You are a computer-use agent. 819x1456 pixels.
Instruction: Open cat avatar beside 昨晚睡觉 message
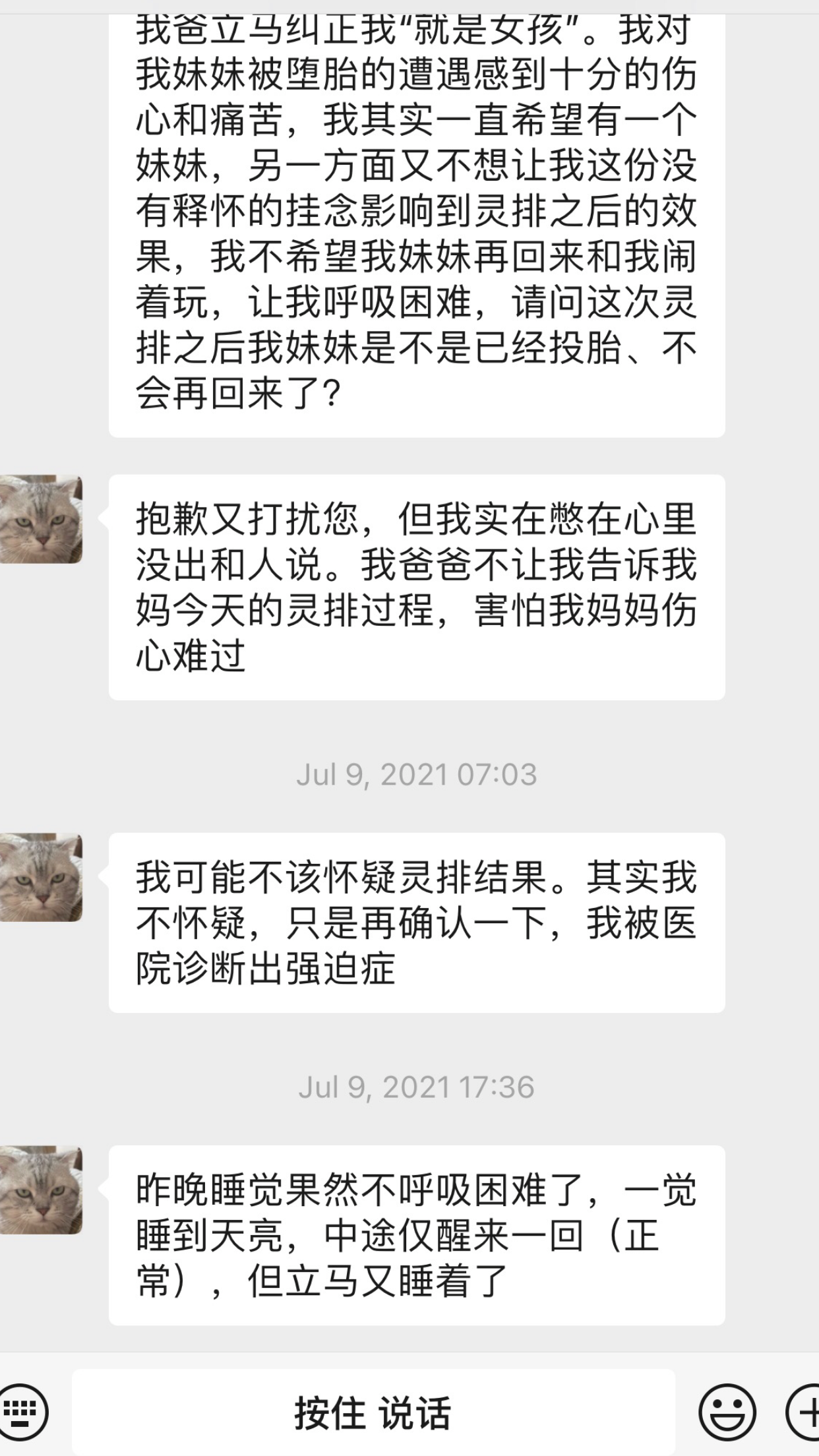click(x=41, y=1190)
